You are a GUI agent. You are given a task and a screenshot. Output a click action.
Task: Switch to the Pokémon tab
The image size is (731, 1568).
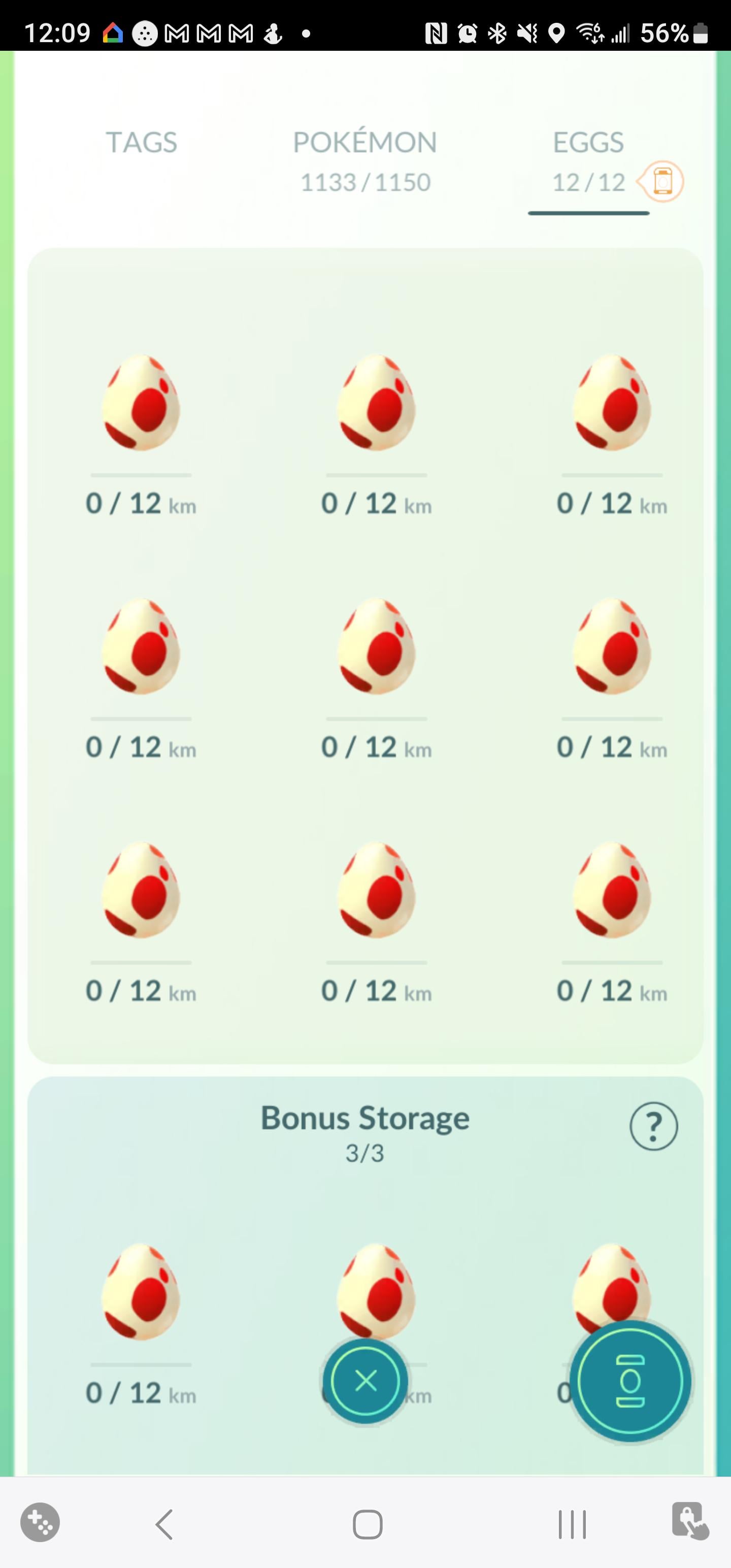point(364,159)
